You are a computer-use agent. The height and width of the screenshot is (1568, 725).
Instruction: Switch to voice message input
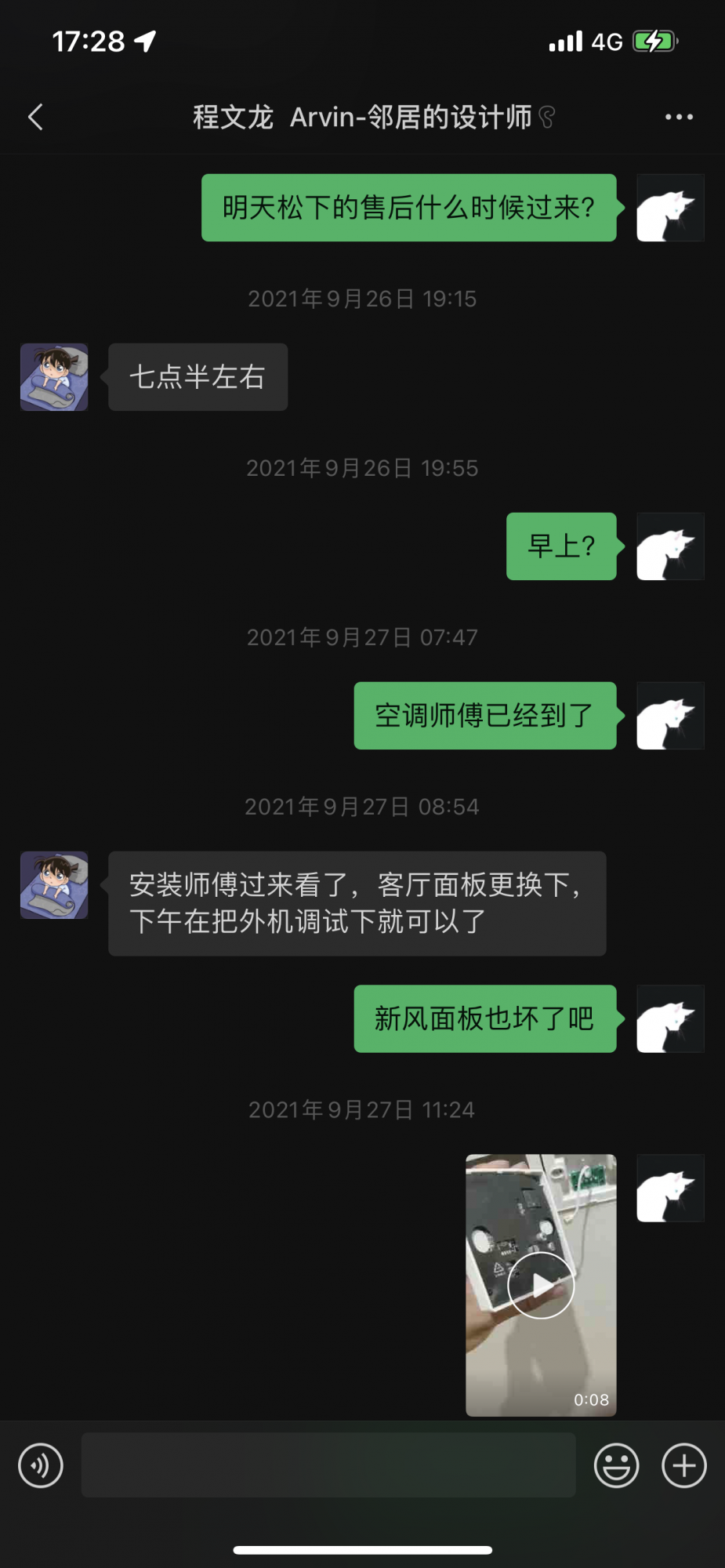[41, 1465]
